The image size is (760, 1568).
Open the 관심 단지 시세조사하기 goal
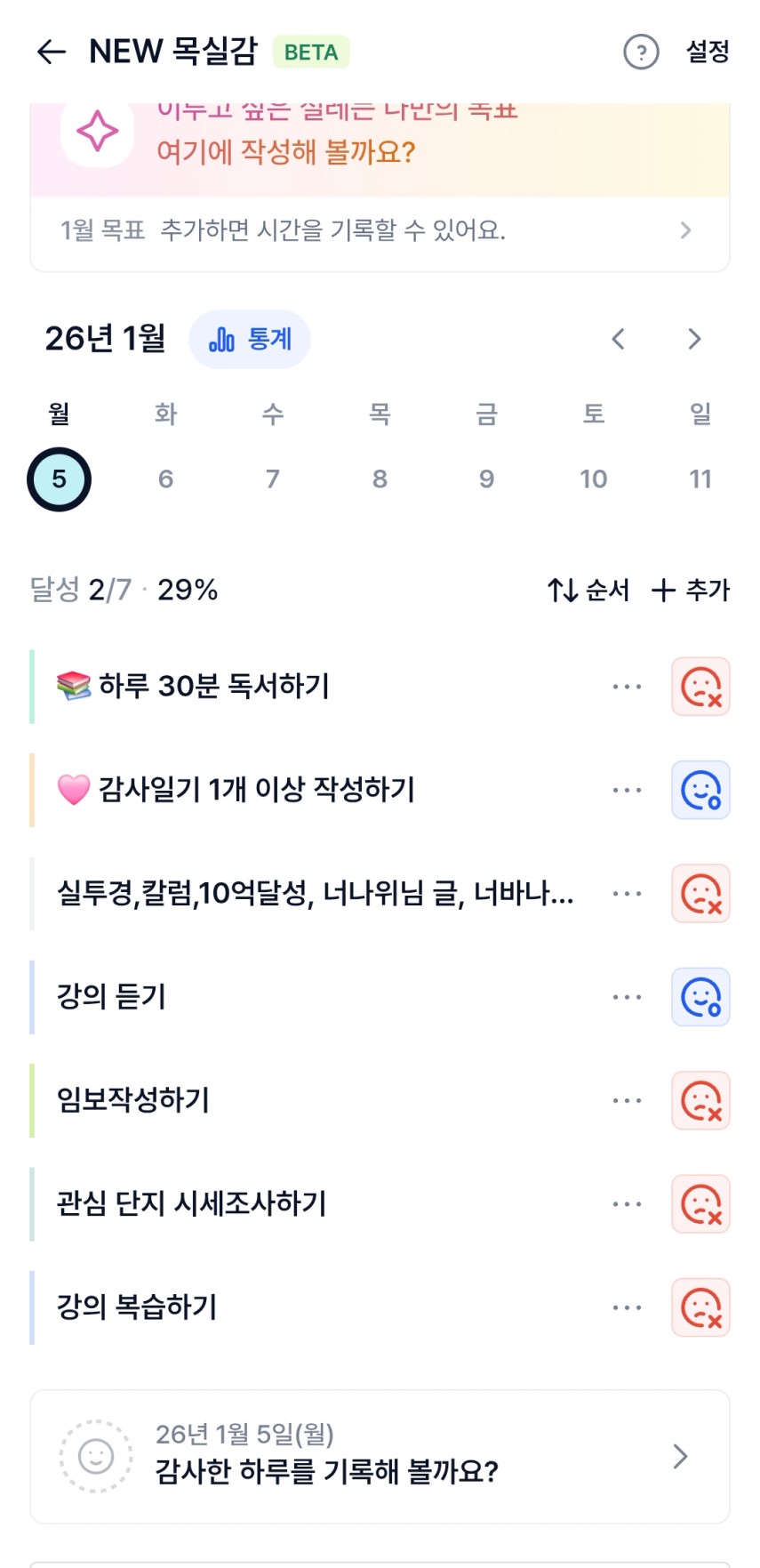tap(192, 1204)
